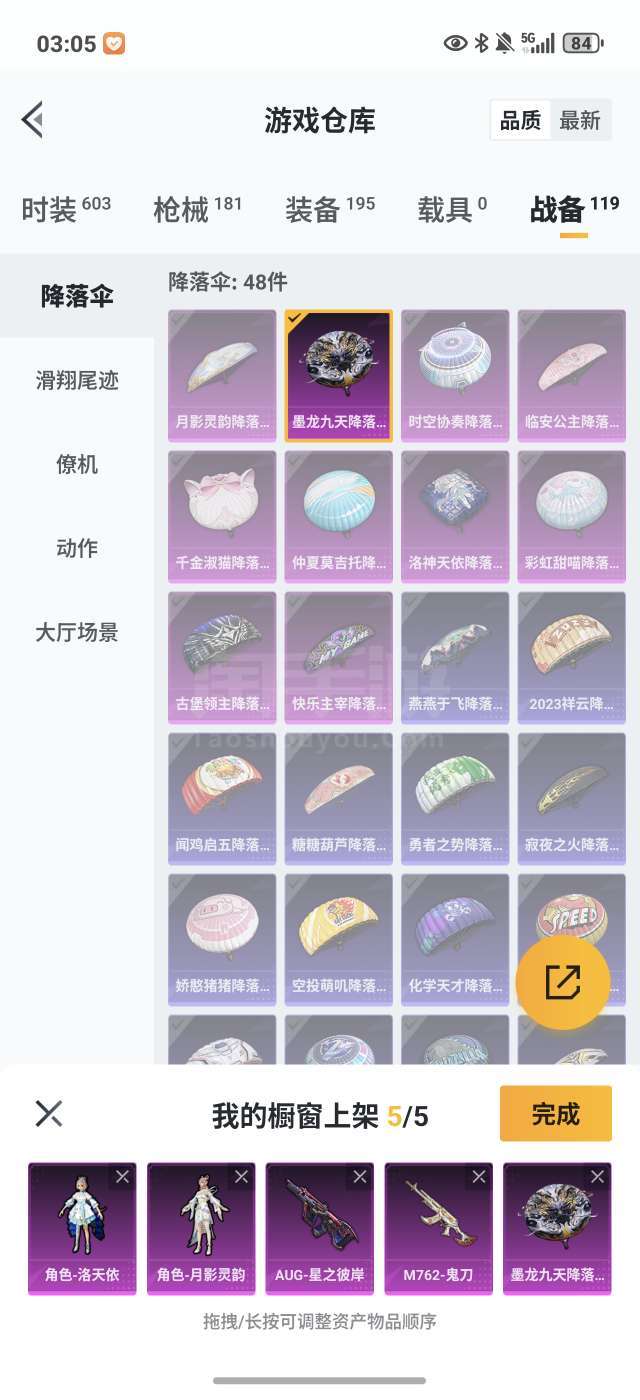Close the 我的橱窗上架 panel
The width and height of the screenshot is (640, 1400).
pos(49,1114)
